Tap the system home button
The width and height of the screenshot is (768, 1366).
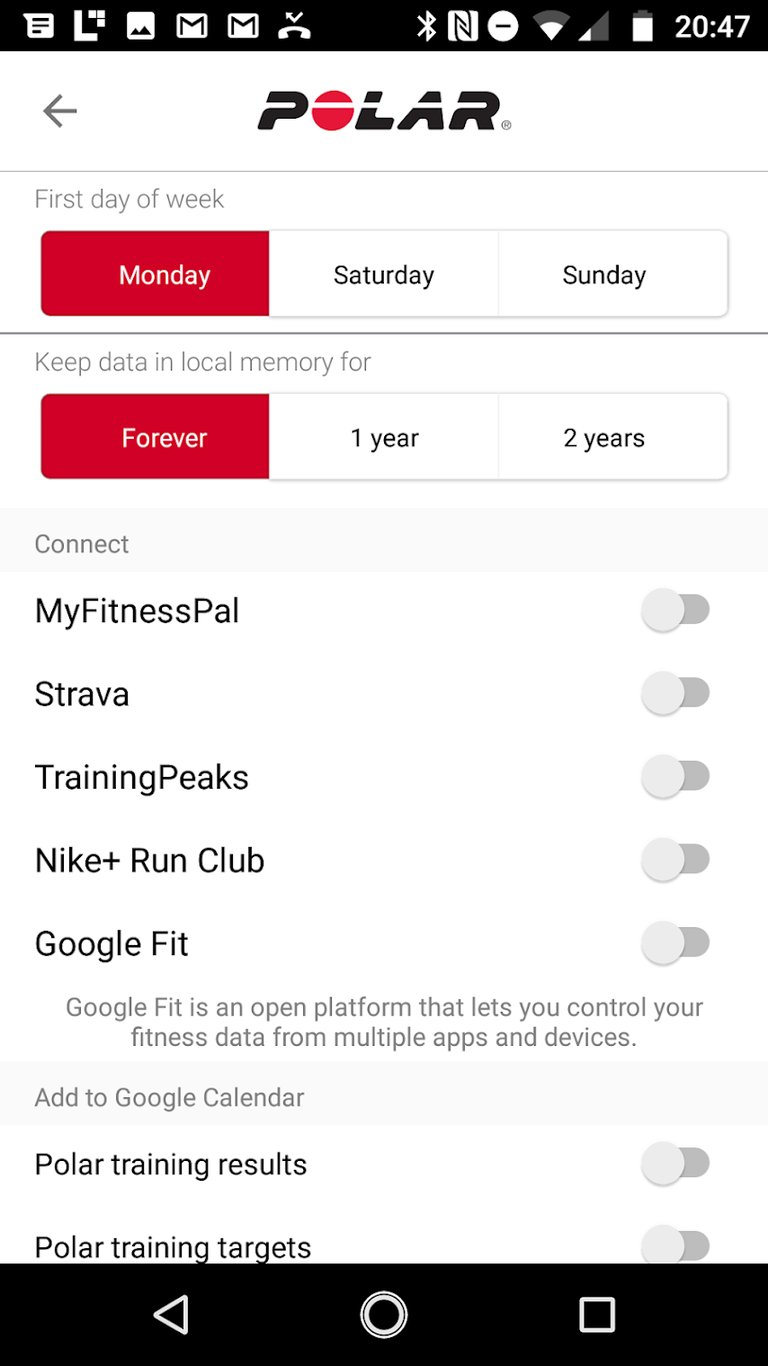click(x=384, y=1314)
